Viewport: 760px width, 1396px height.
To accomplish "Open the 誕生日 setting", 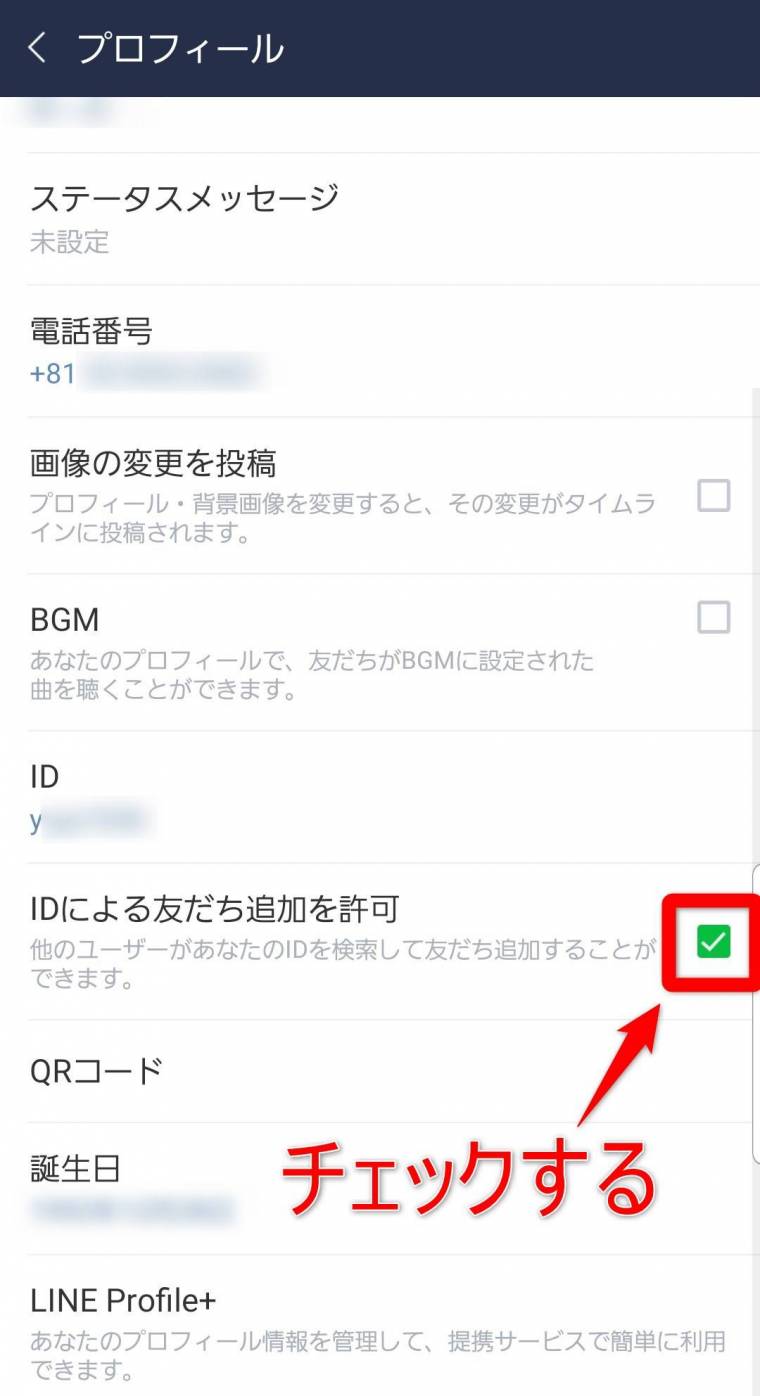I will click(x=380, y=1189).
